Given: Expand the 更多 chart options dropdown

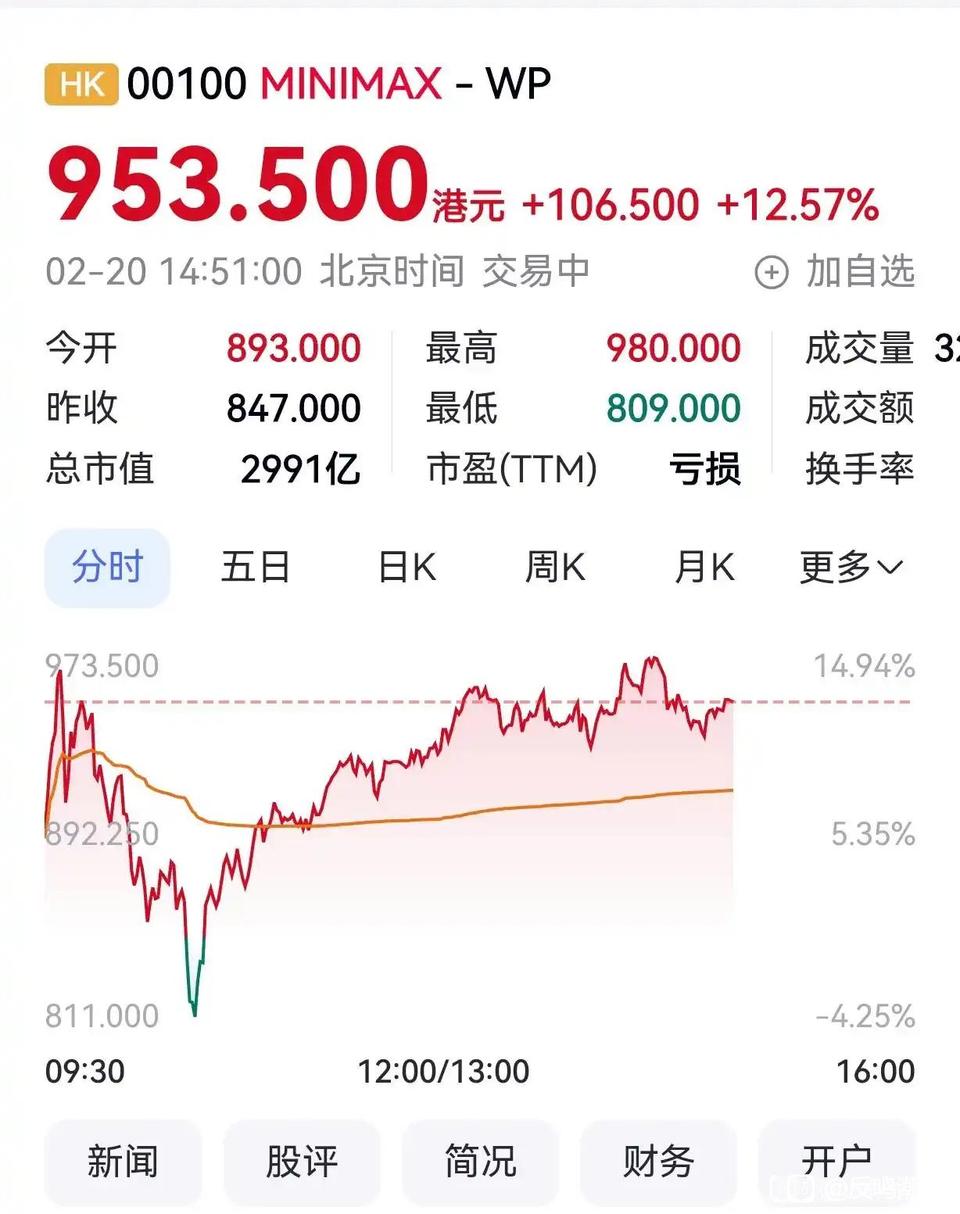Looking at the screenshot, I should click(851, 567).
